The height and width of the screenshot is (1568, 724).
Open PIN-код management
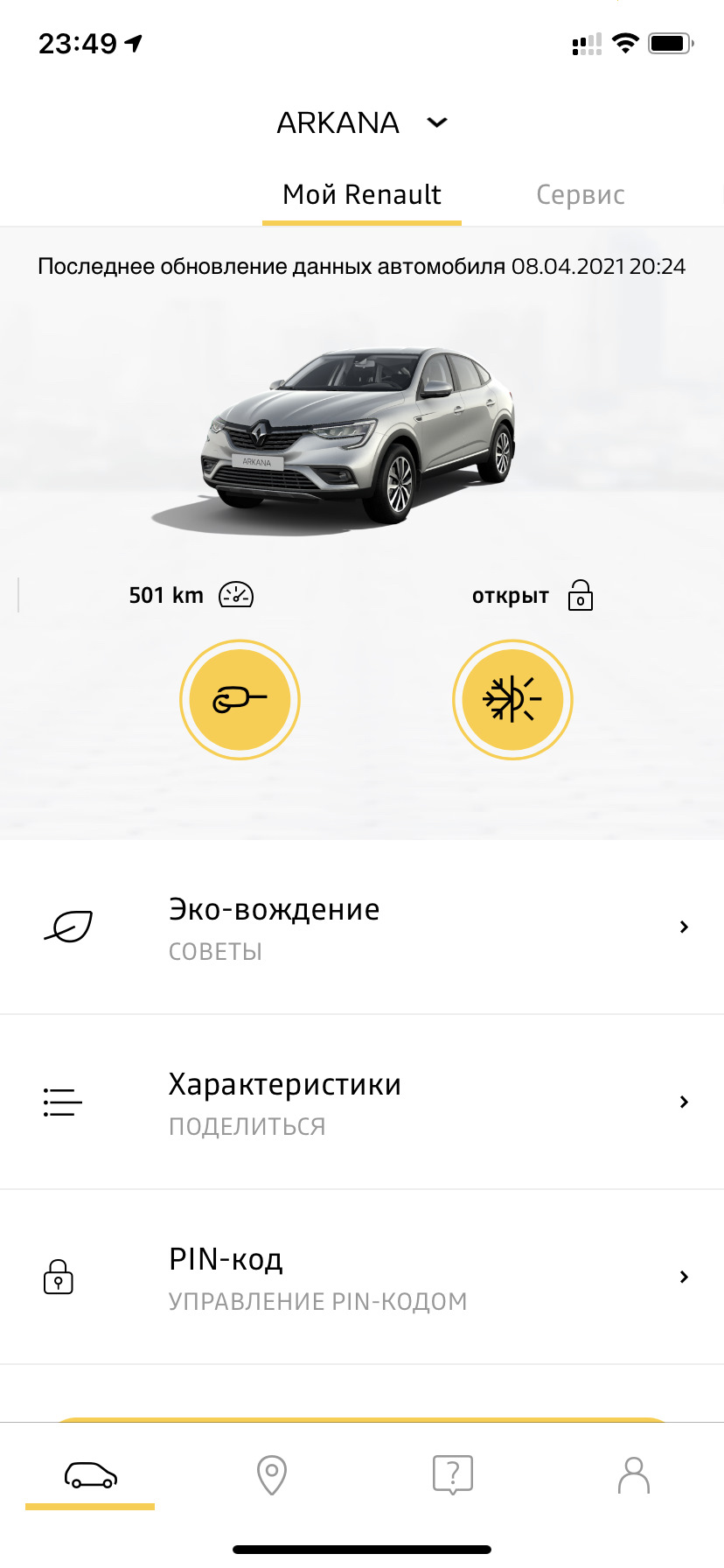pos(362,1277)
